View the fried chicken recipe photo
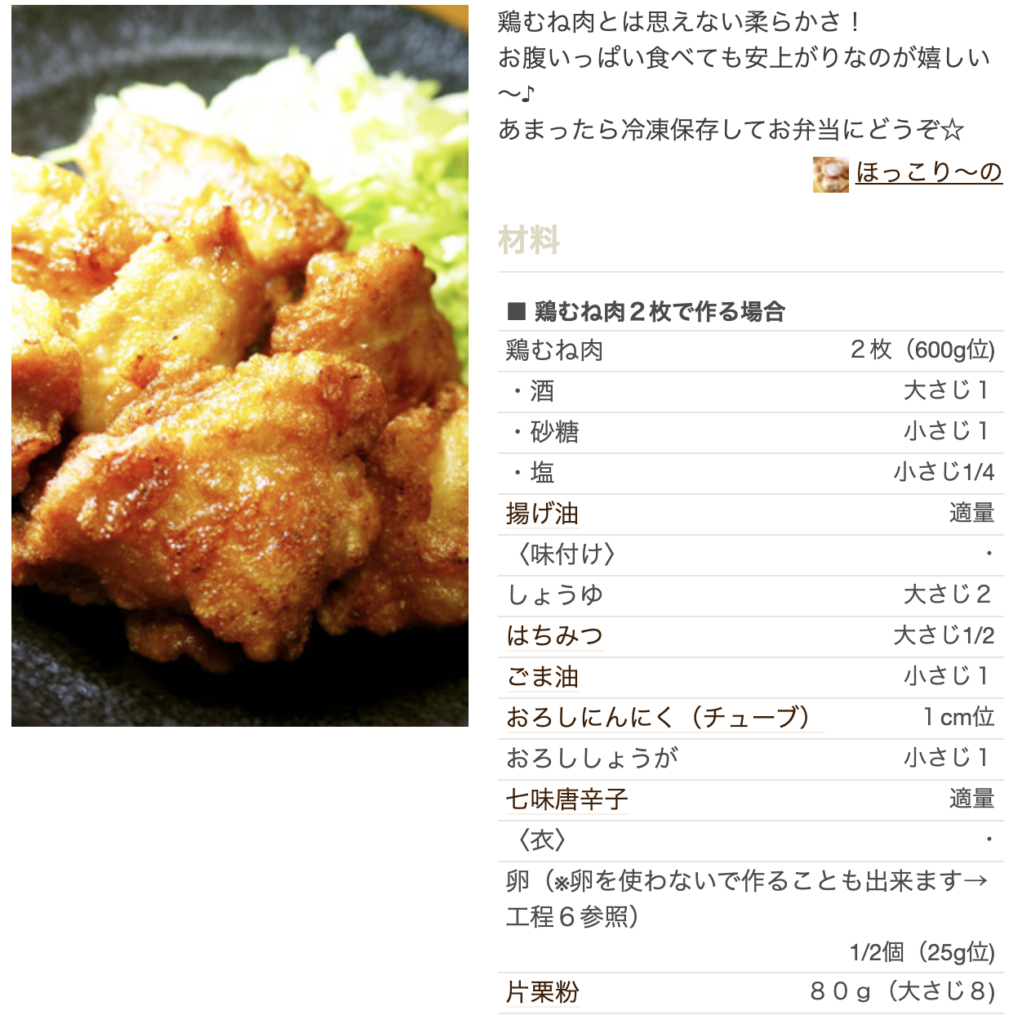This screenshot has height=1024, width=1022. click(240, 366)
